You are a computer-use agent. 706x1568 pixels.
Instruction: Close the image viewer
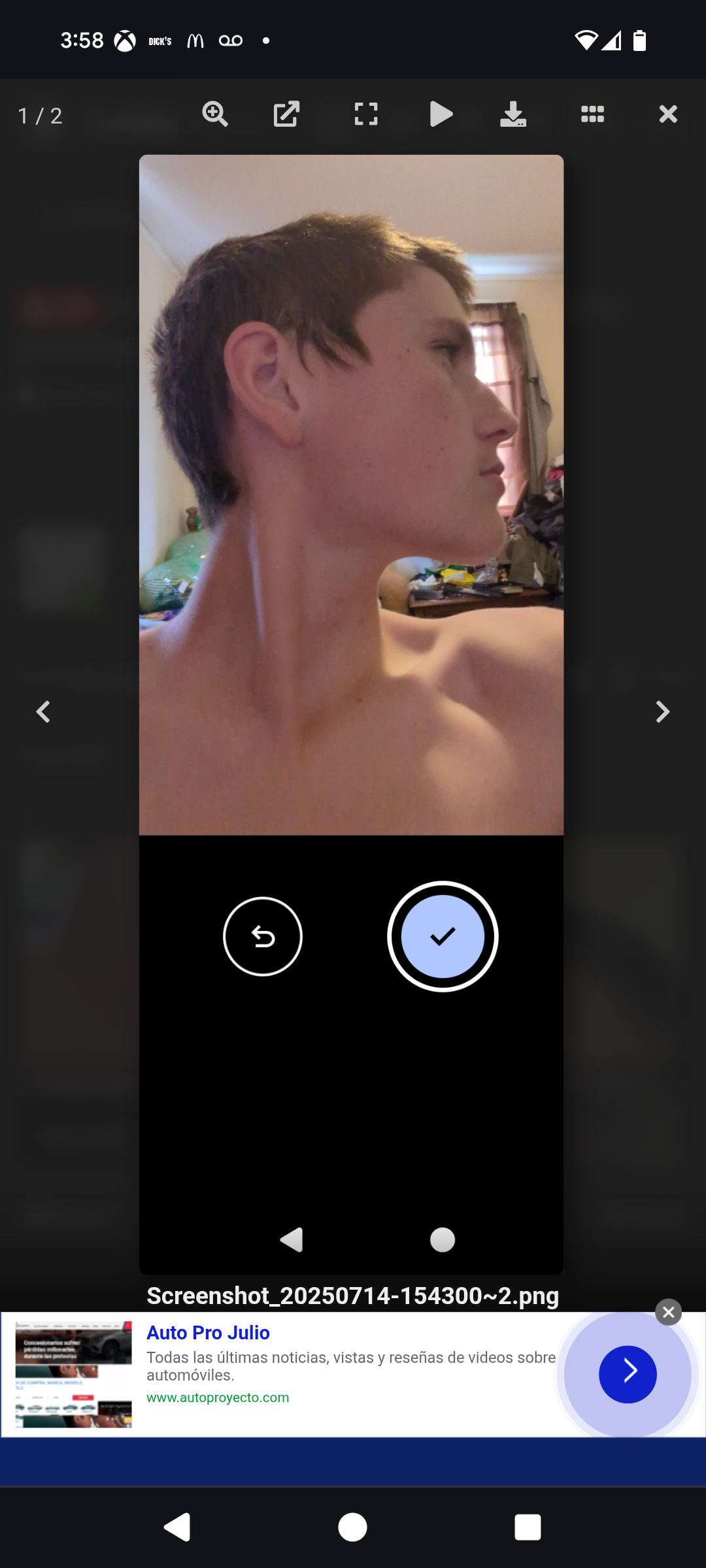tap(668, 114)
